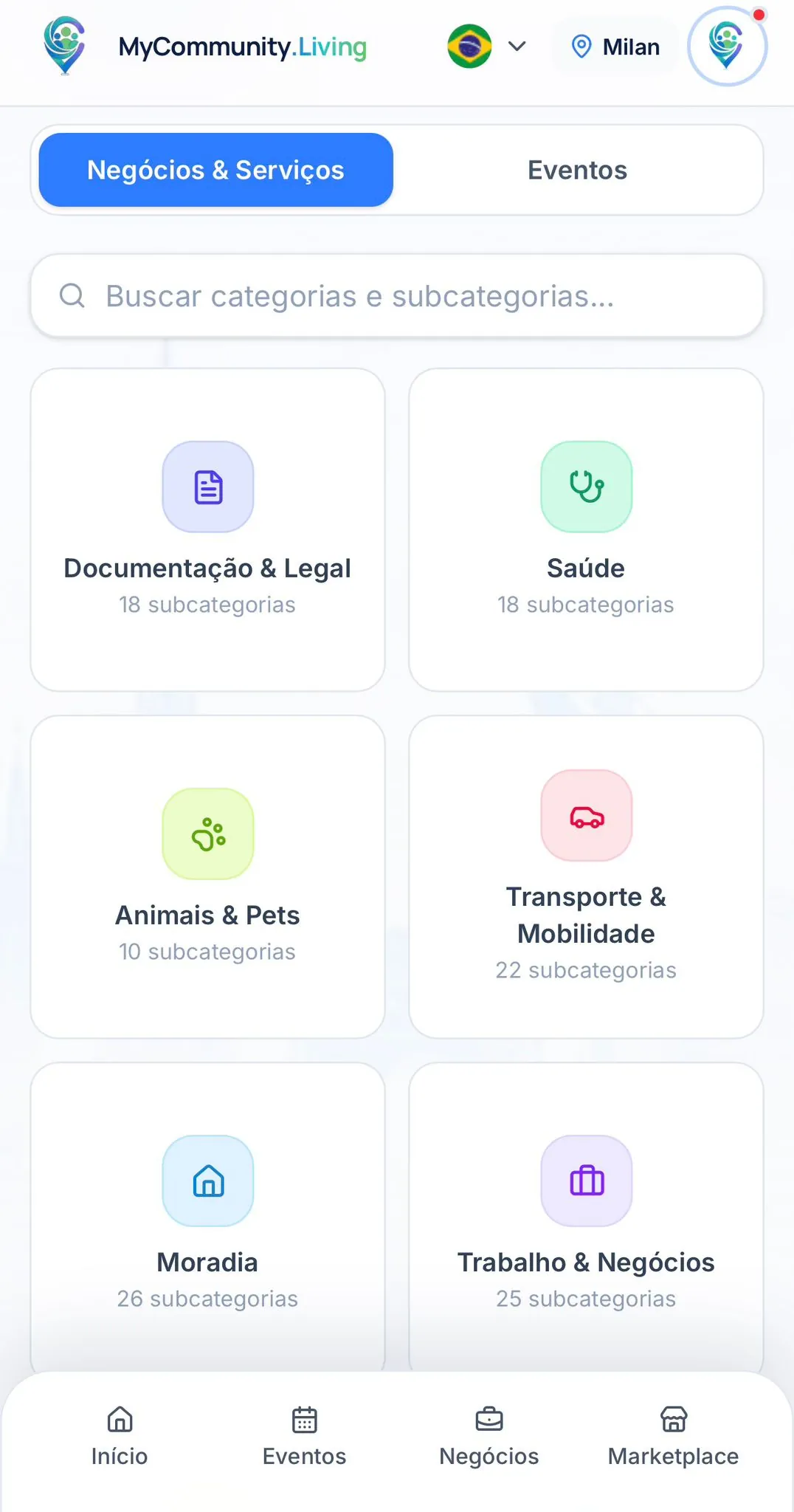794x1512 pixels.
Task: Switch to the Eventos tab
Action: [577, 170]
